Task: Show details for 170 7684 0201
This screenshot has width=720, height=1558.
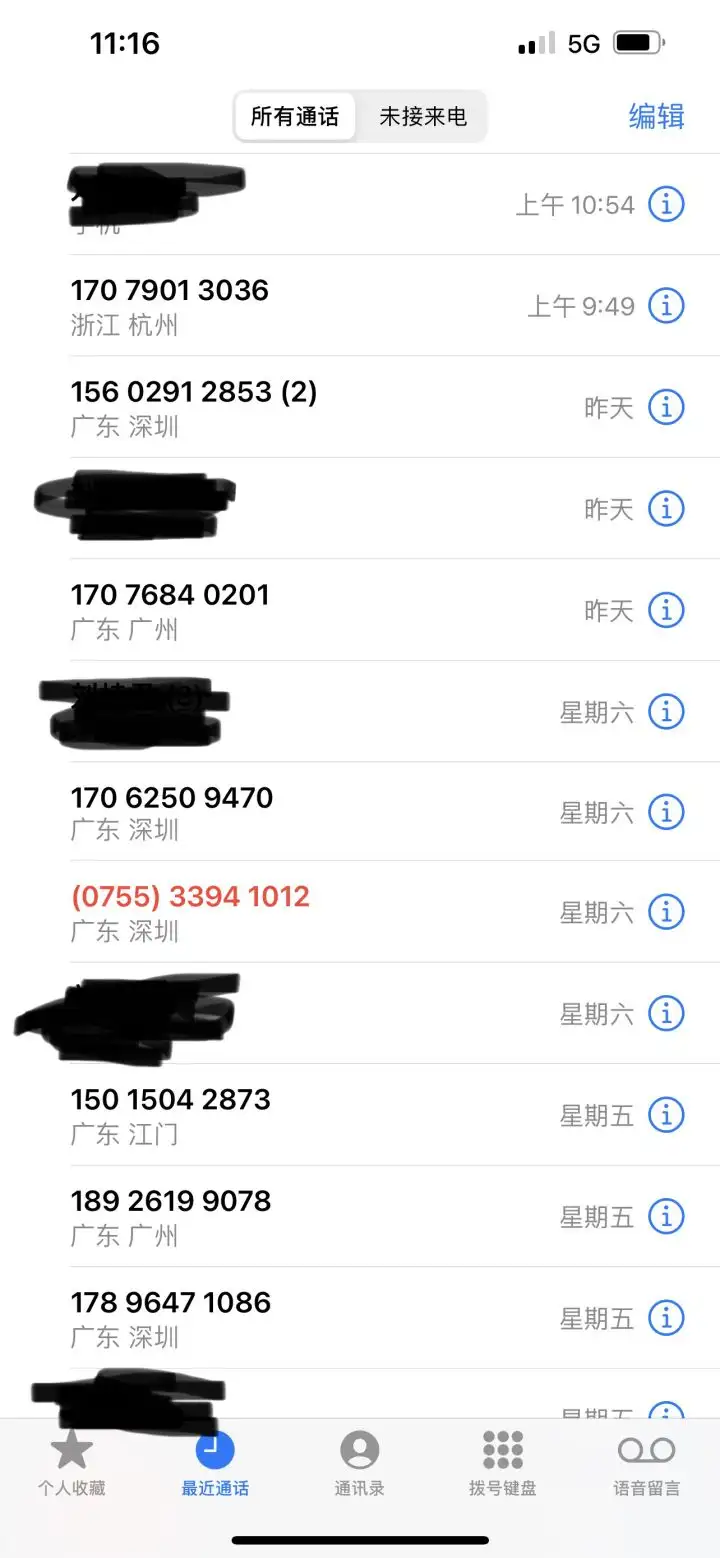Action: pyautogui.click(x=666, y=609)
